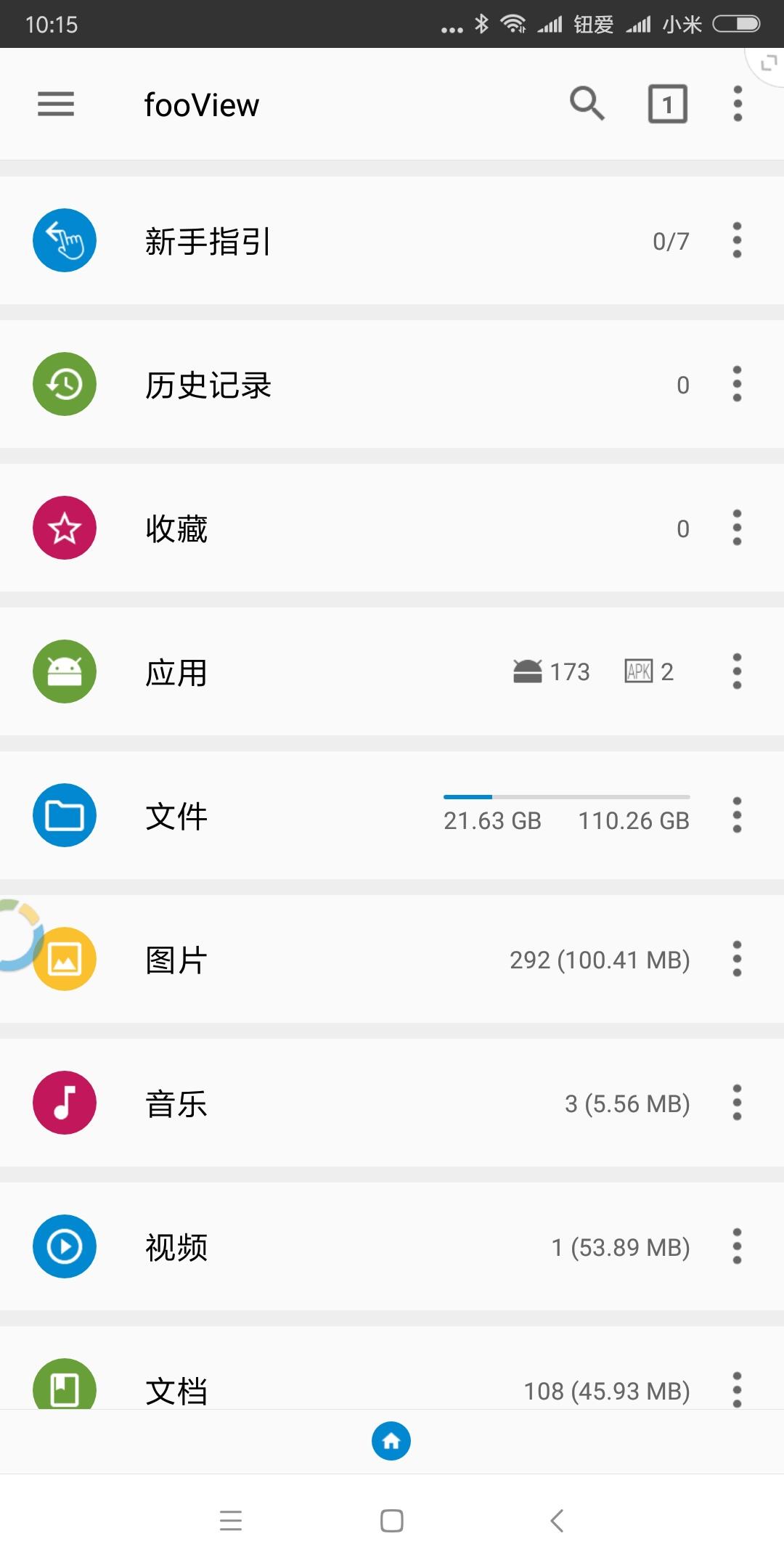Click the APK 2 counter in 应用 row
The image size is (784, 1568).
point(648,671)
